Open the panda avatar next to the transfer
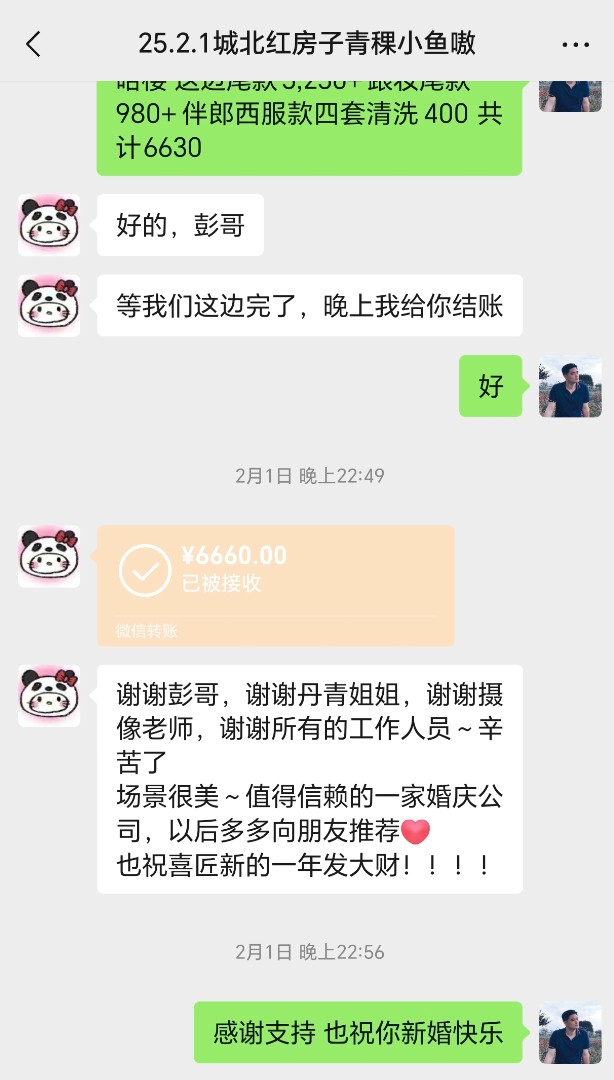The image size is (614, 1080). pyautogui.click(x=49, y=556)
